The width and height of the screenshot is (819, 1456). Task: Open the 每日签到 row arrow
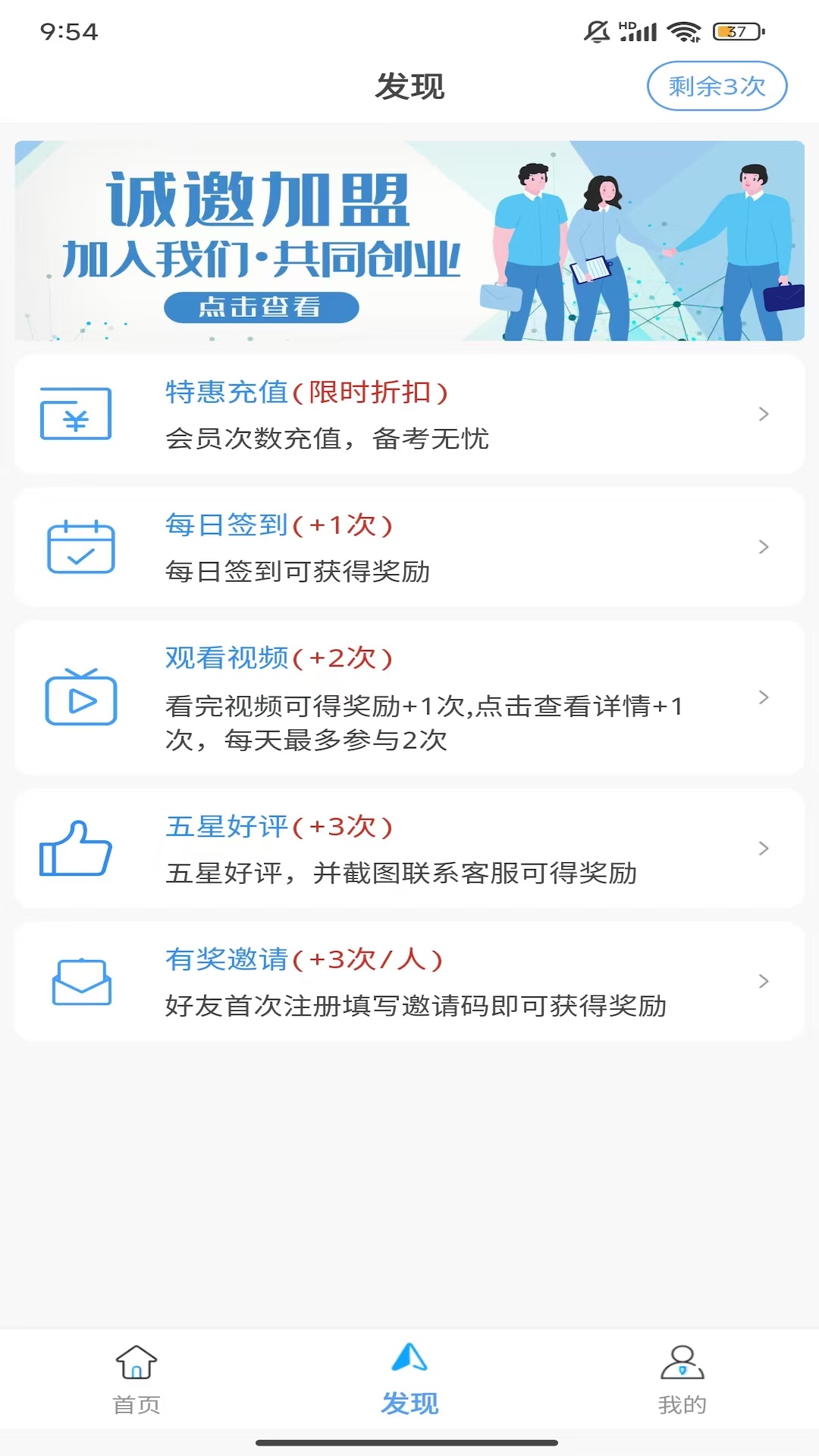click(762, 547)
